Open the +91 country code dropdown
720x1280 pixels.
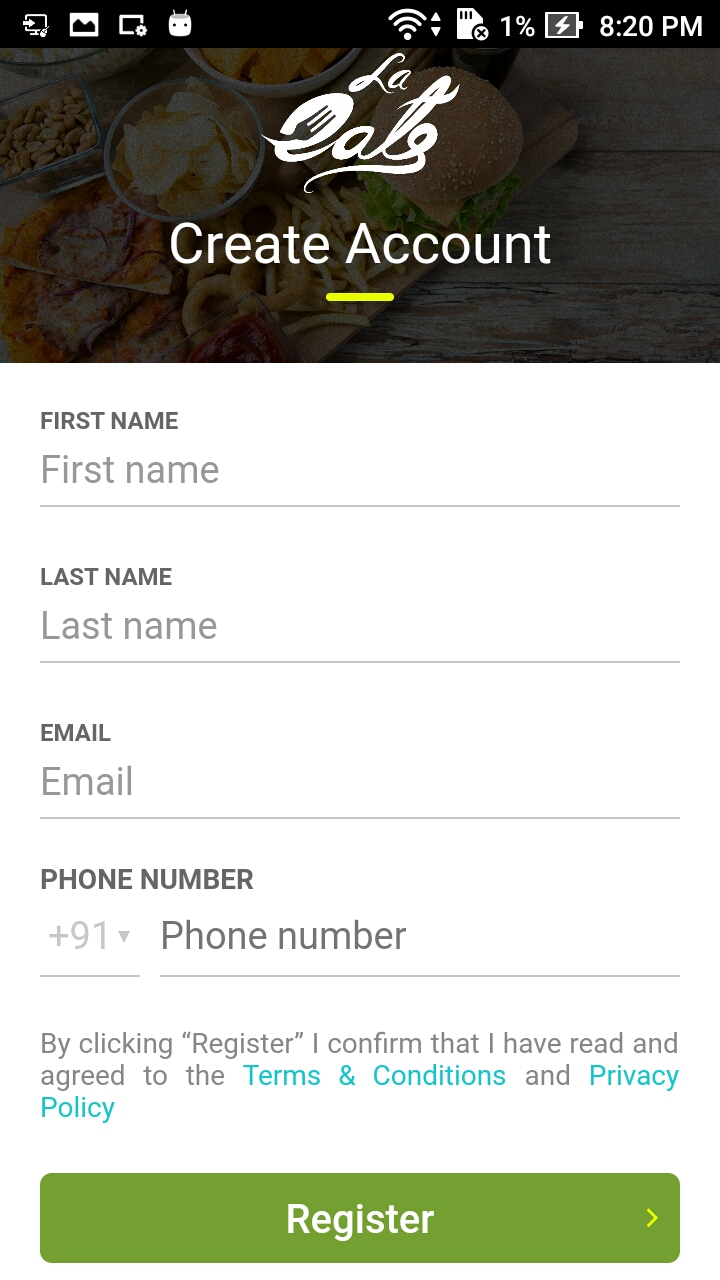point(90,937)
